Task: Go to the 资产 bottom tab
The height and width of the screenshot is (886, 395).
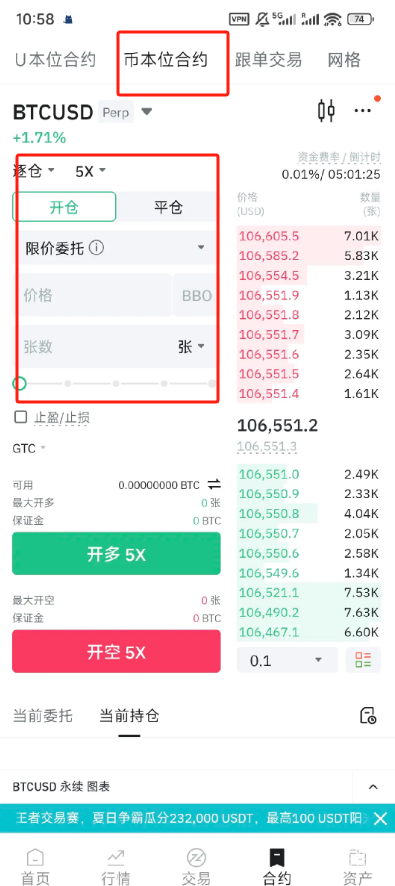Action: point(357,867)
